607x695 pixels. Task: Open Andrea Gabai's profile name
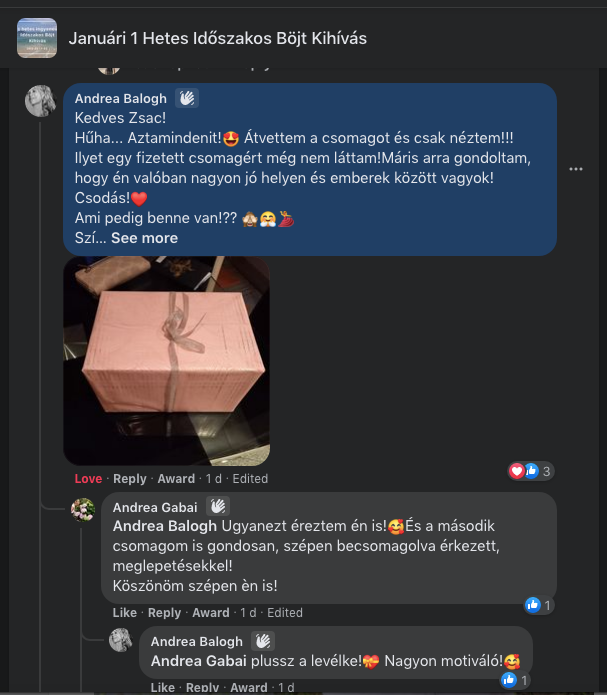(154, 507)
